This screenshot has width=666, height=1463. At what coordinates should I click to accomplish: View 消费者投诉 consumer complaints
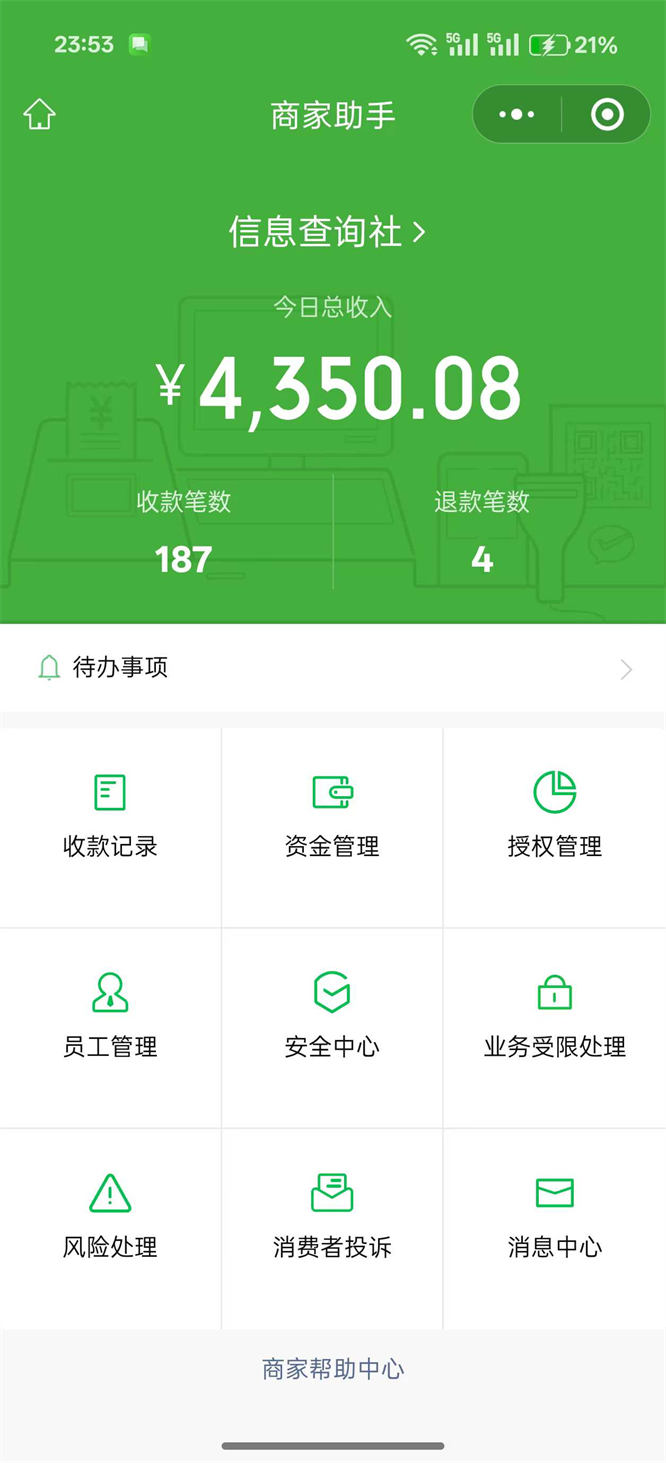pyautogui.click(x=332, y=1218)
